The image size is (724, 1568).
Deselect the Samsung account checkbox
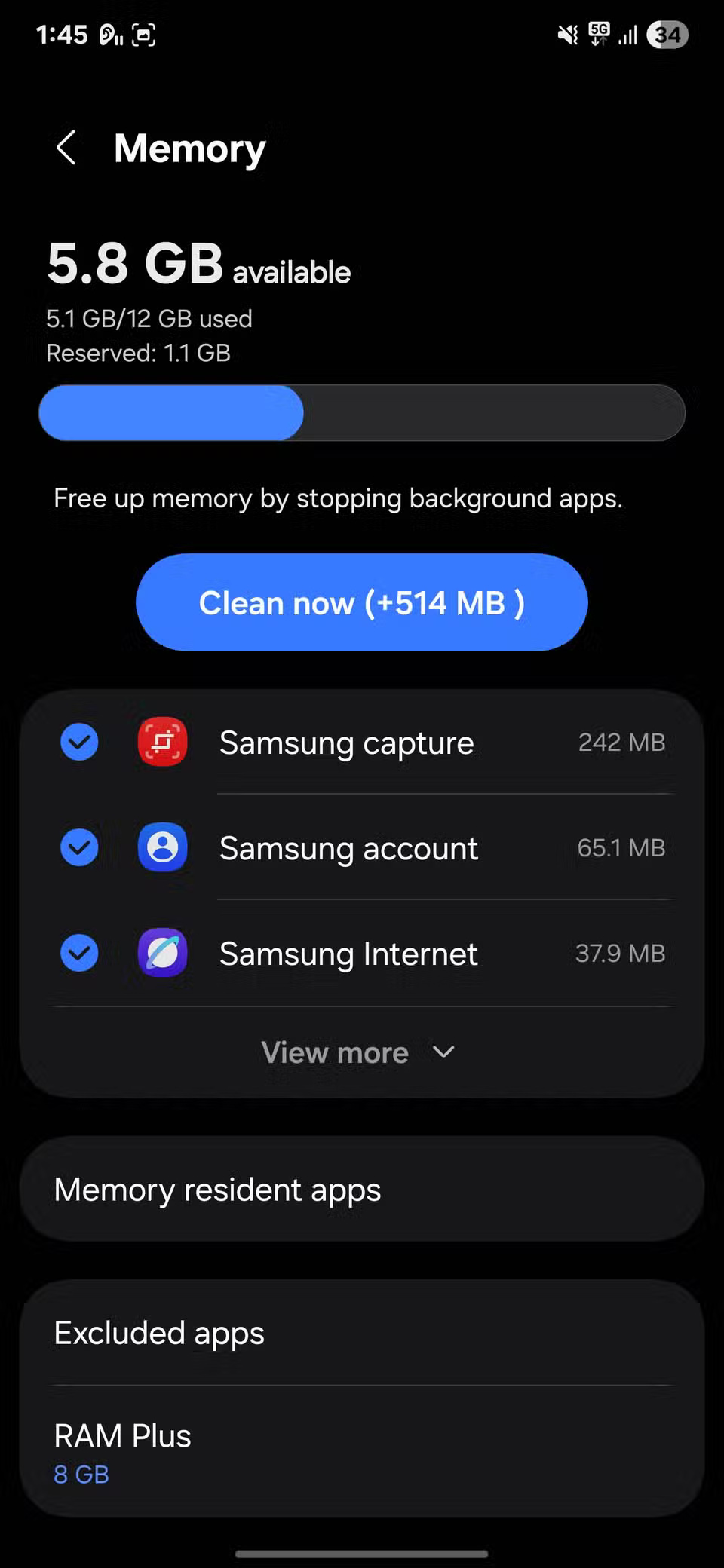(x=79, y=847)
